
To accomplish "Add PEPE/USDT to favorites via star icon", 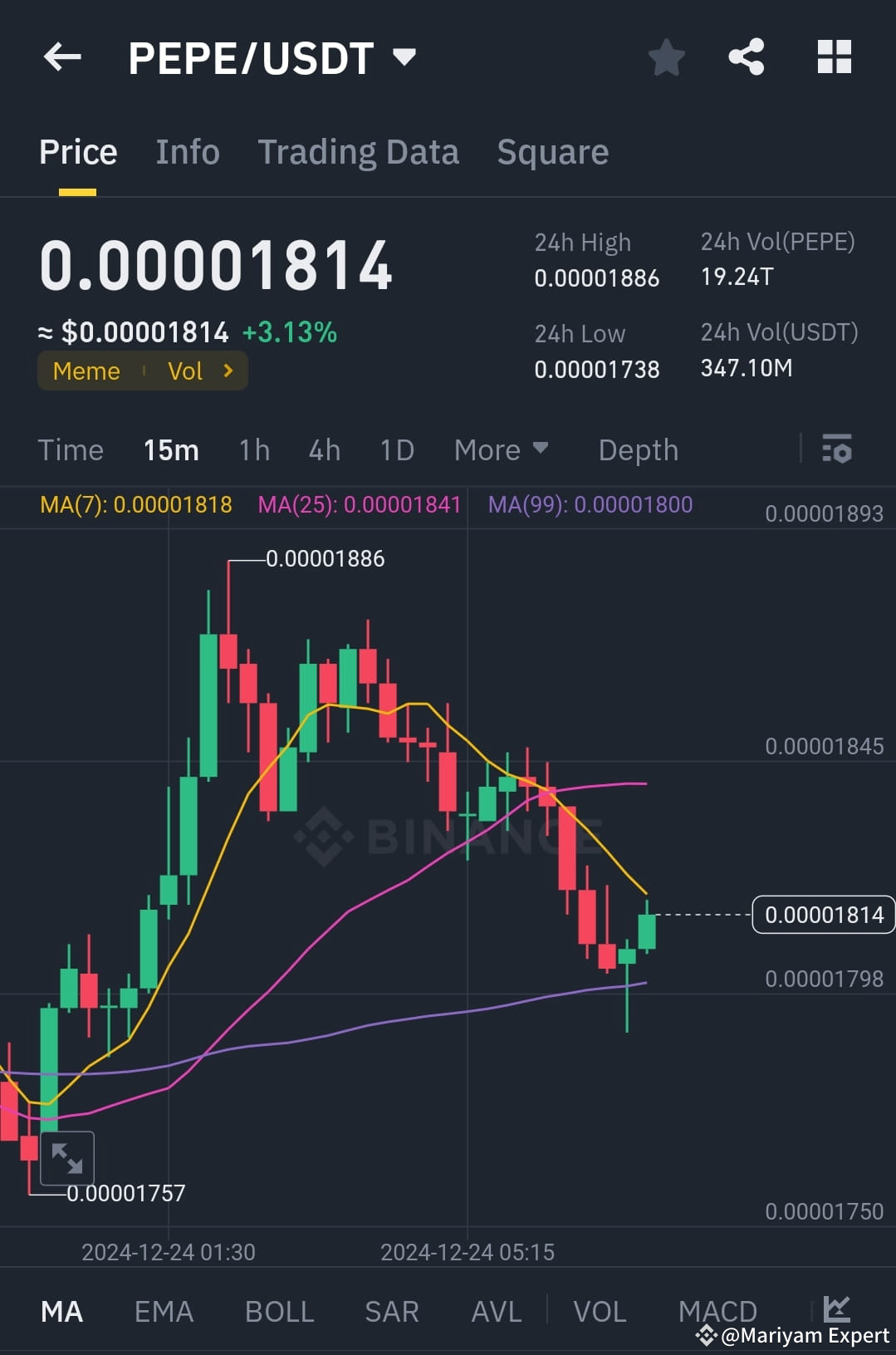I will click(x=666, y=56).
